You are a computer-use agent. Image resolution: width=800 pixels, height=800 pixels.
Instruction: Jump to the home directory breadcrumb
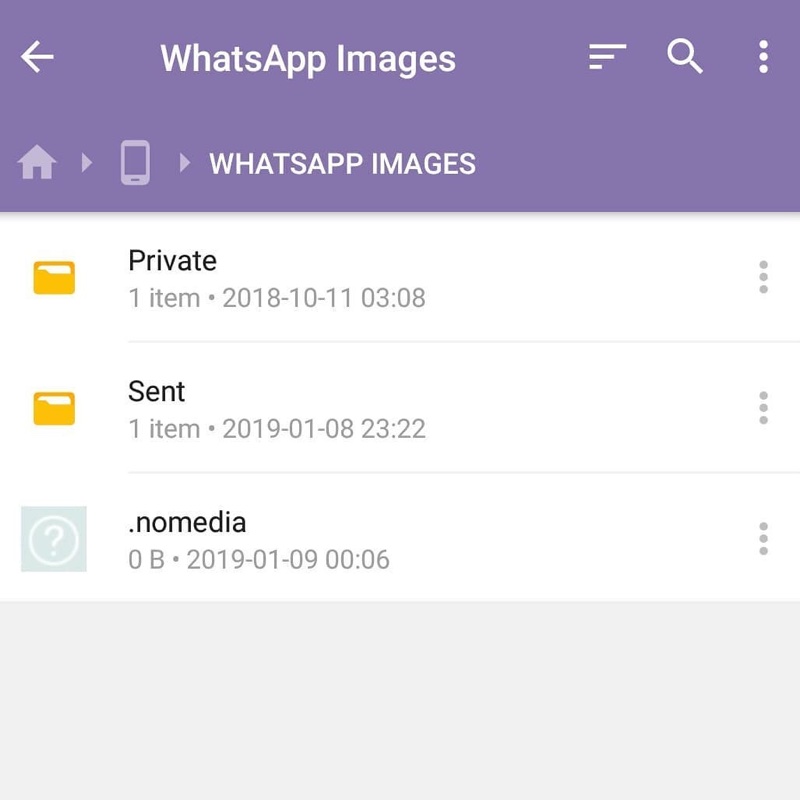pyautogui.click(x=37, y=163)
